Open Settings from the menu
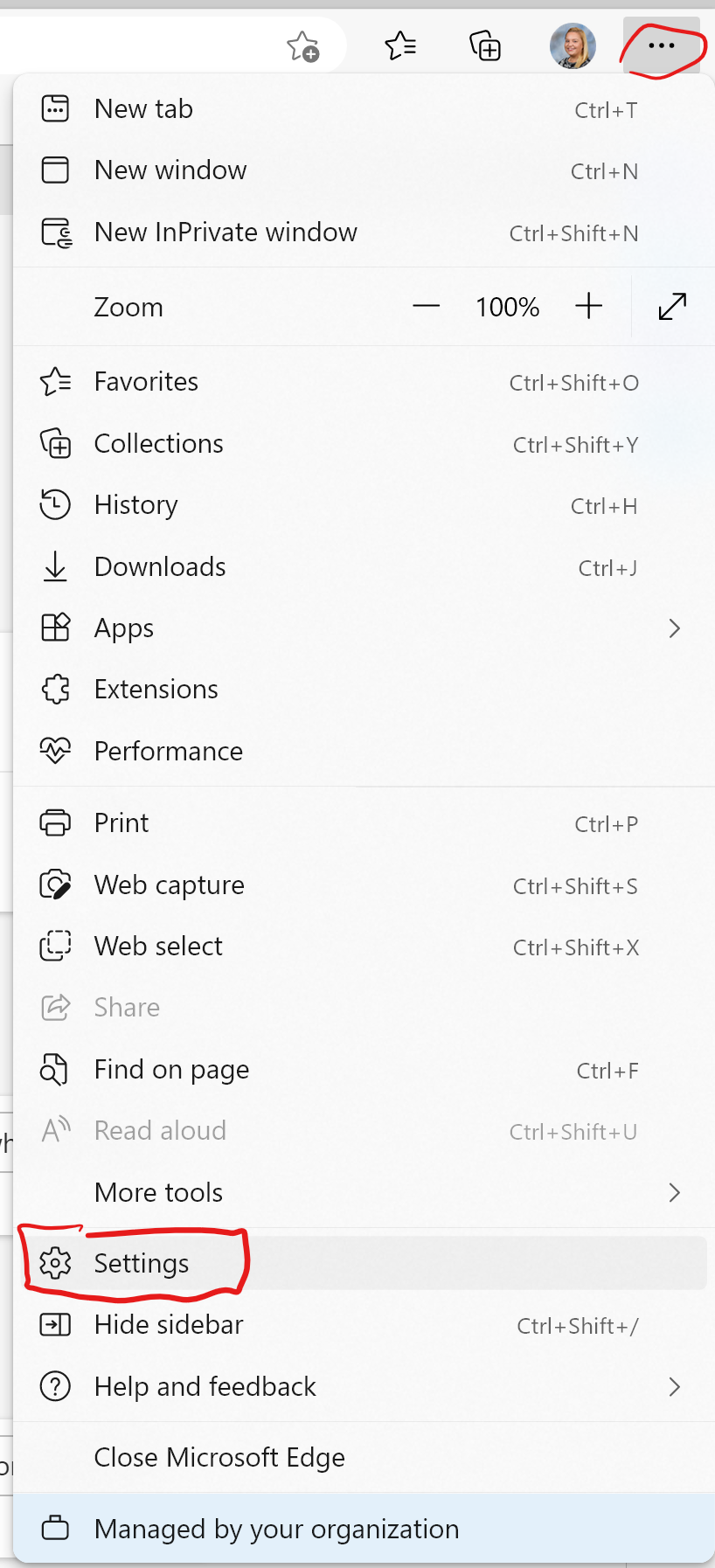This screenshot has width=715, height=1568. 142,1263
